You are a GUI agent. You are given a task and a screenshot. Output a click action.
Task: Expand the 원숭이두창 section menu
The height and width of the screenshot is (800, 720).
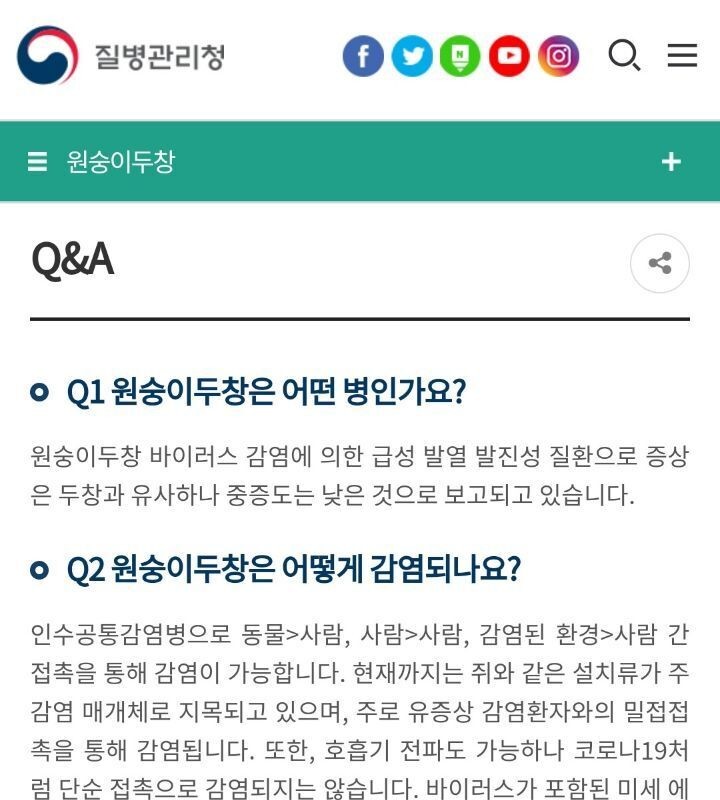click(671, 162)
